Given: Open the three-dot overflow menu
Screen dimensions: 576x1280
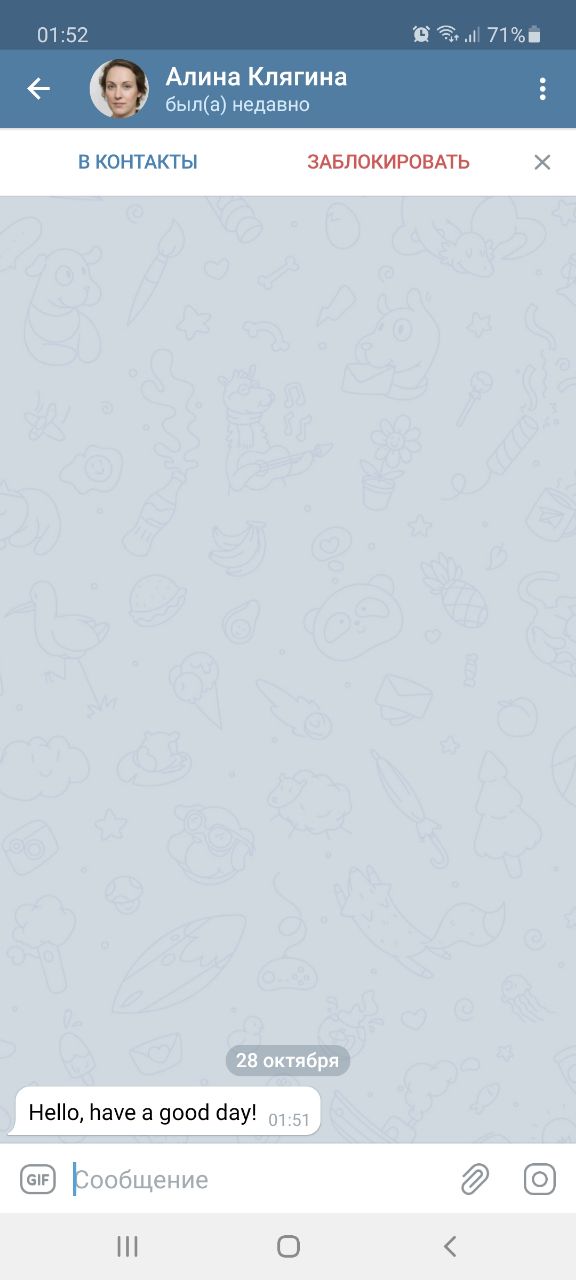Looking at the screenshot, I should click(543, 89).
